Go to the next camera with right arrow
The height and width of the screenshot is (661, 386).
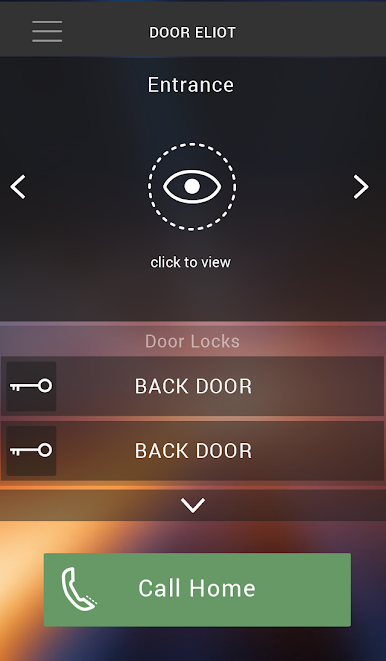click(x=361, y=187)
